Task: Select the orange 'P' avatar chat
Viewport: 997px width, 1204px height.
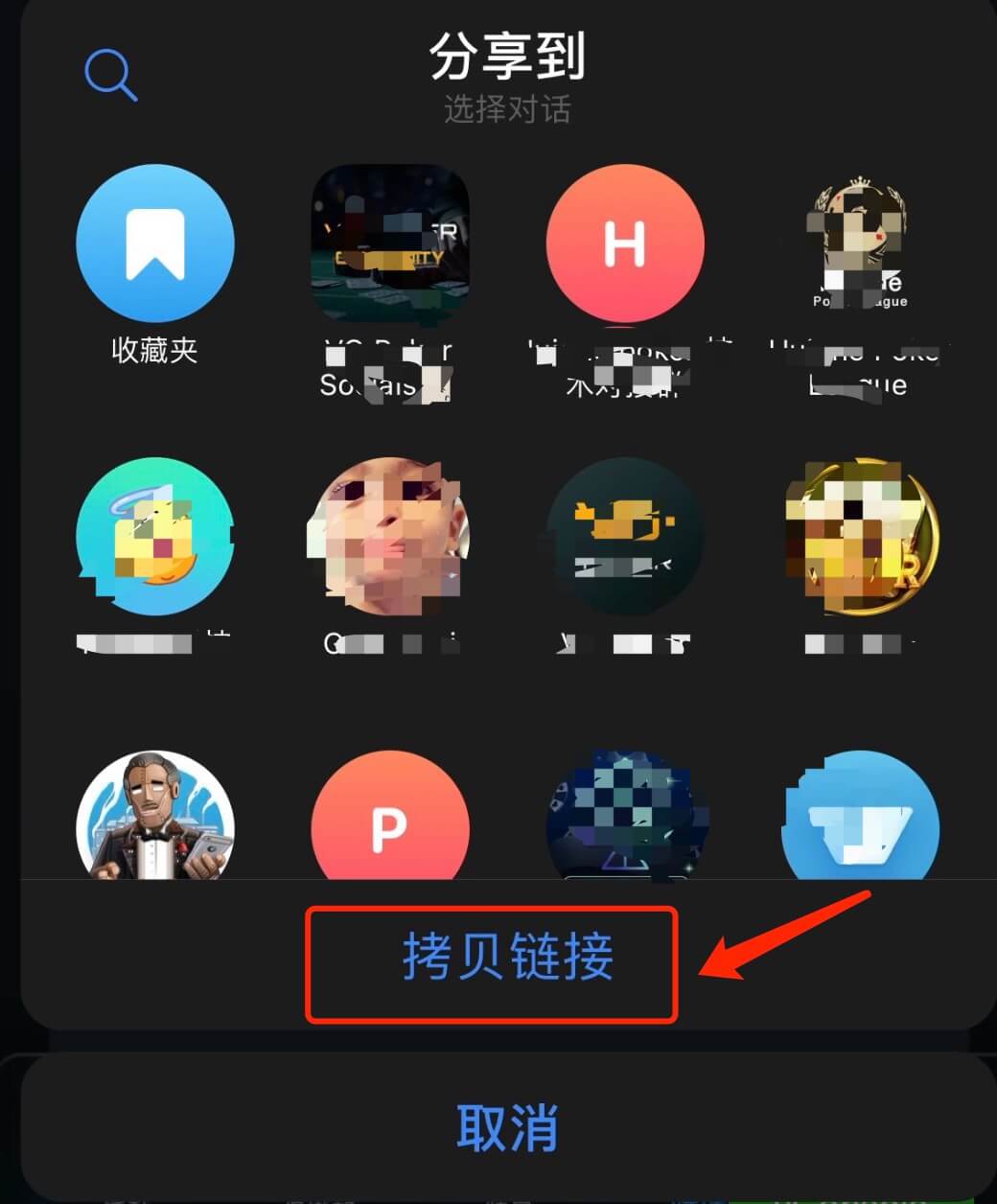Action: [388, 822]
